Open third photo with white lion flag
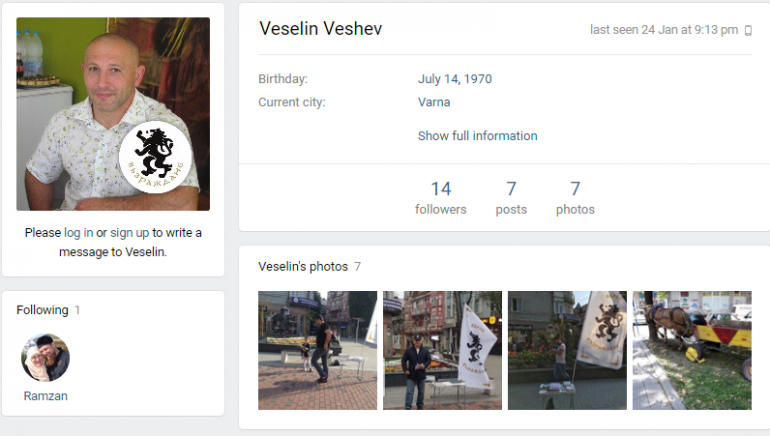 pyautogui.click(x=567, y=350)
